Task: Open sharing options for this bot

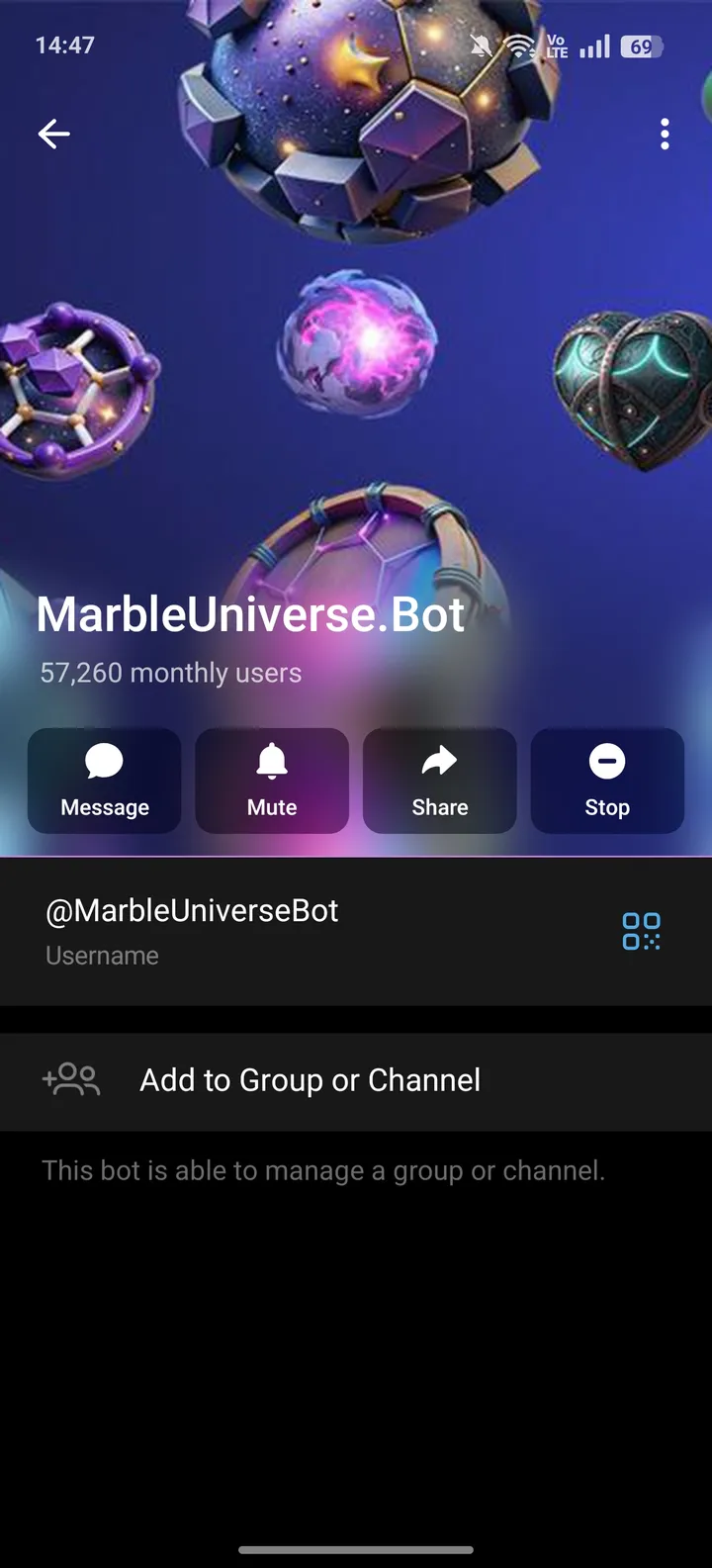Action: click(x=439, y=781)
